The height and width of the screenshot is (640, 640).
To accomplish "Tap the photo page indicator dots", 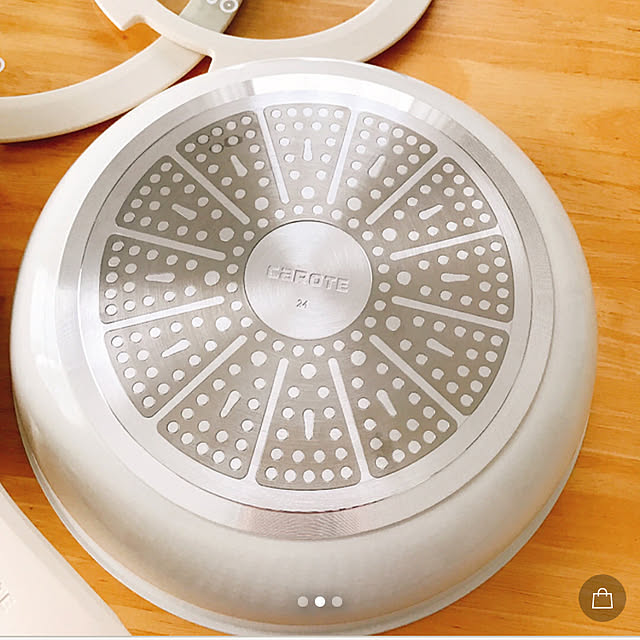I will click(320, 602).
